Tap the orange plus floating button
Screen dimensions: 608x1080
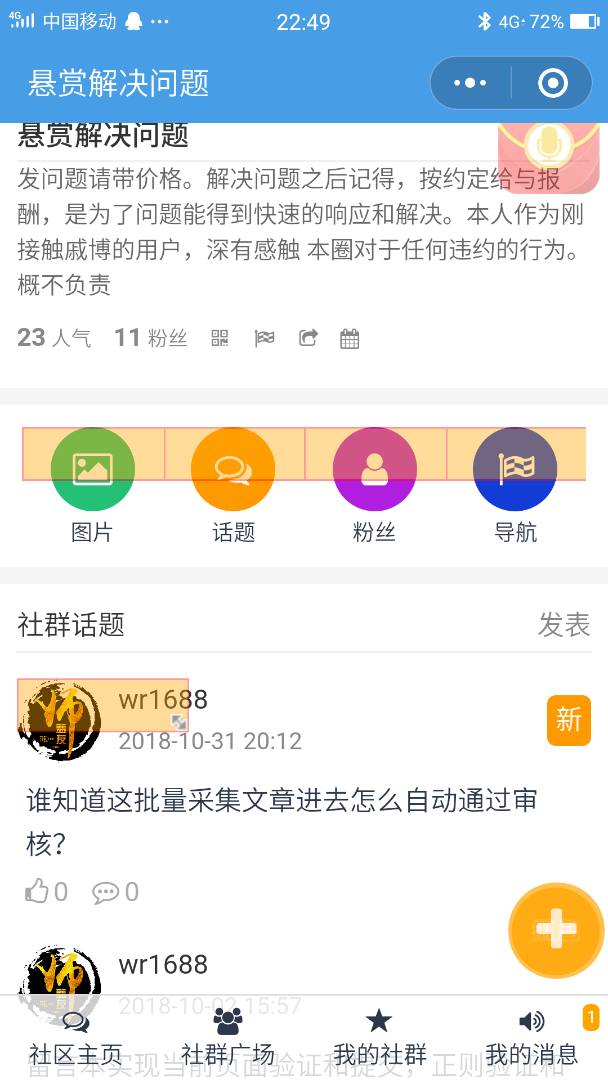(x=556, y=930)
